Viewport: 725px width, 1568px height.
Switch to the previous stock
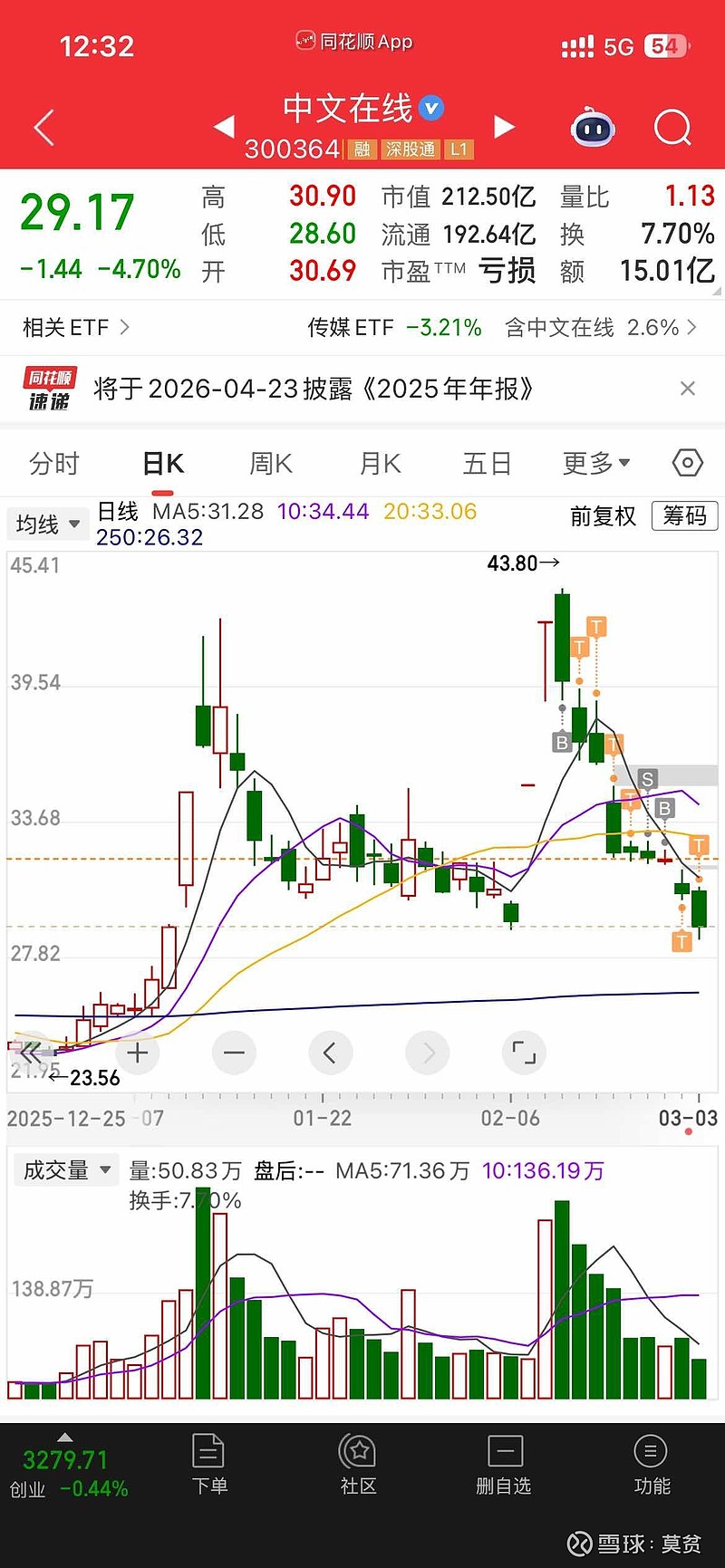point(224,127)
